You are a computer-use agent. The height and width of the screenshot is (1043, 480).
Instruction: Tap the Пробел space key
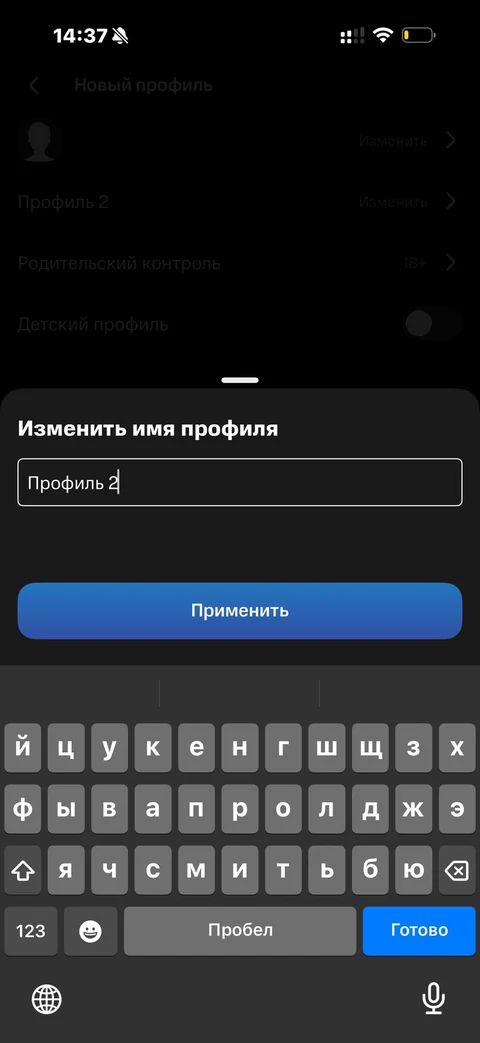(x=240, y=931)
